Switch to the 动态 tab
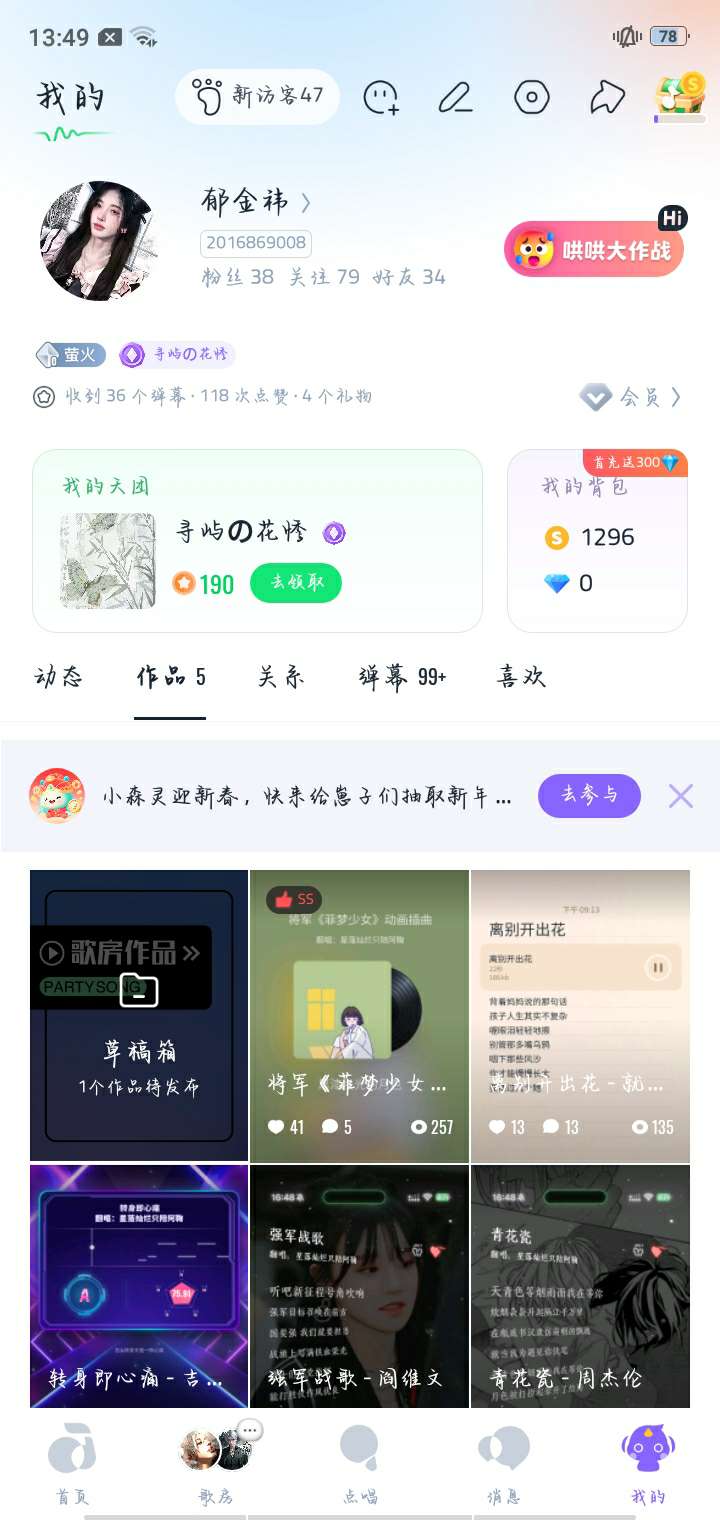 (59, 677)
